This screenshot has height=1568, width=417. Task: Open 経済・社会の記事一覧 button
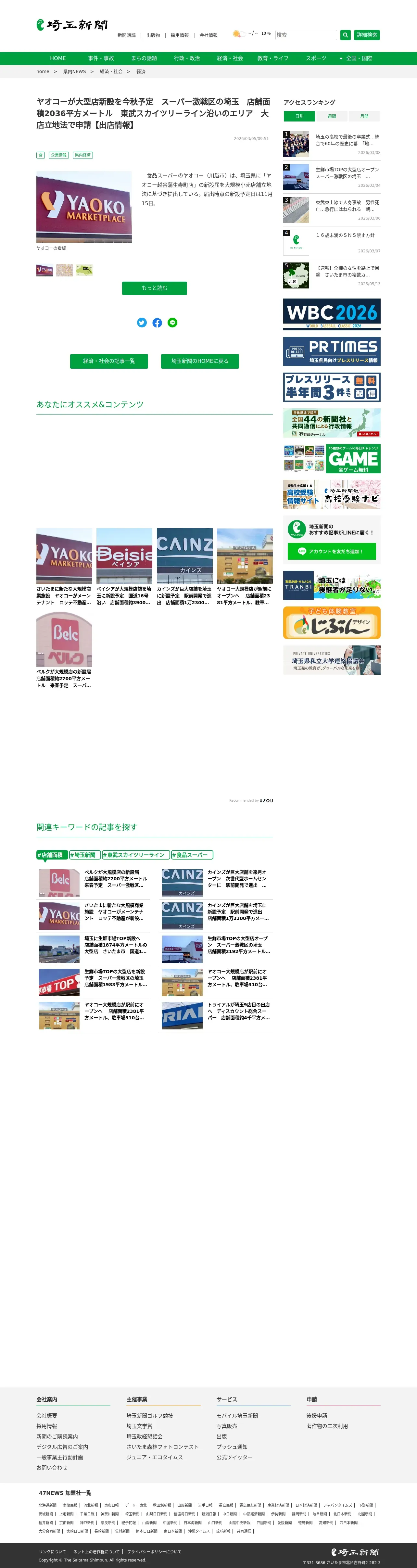pyautogui.click(x=109, y=361)
